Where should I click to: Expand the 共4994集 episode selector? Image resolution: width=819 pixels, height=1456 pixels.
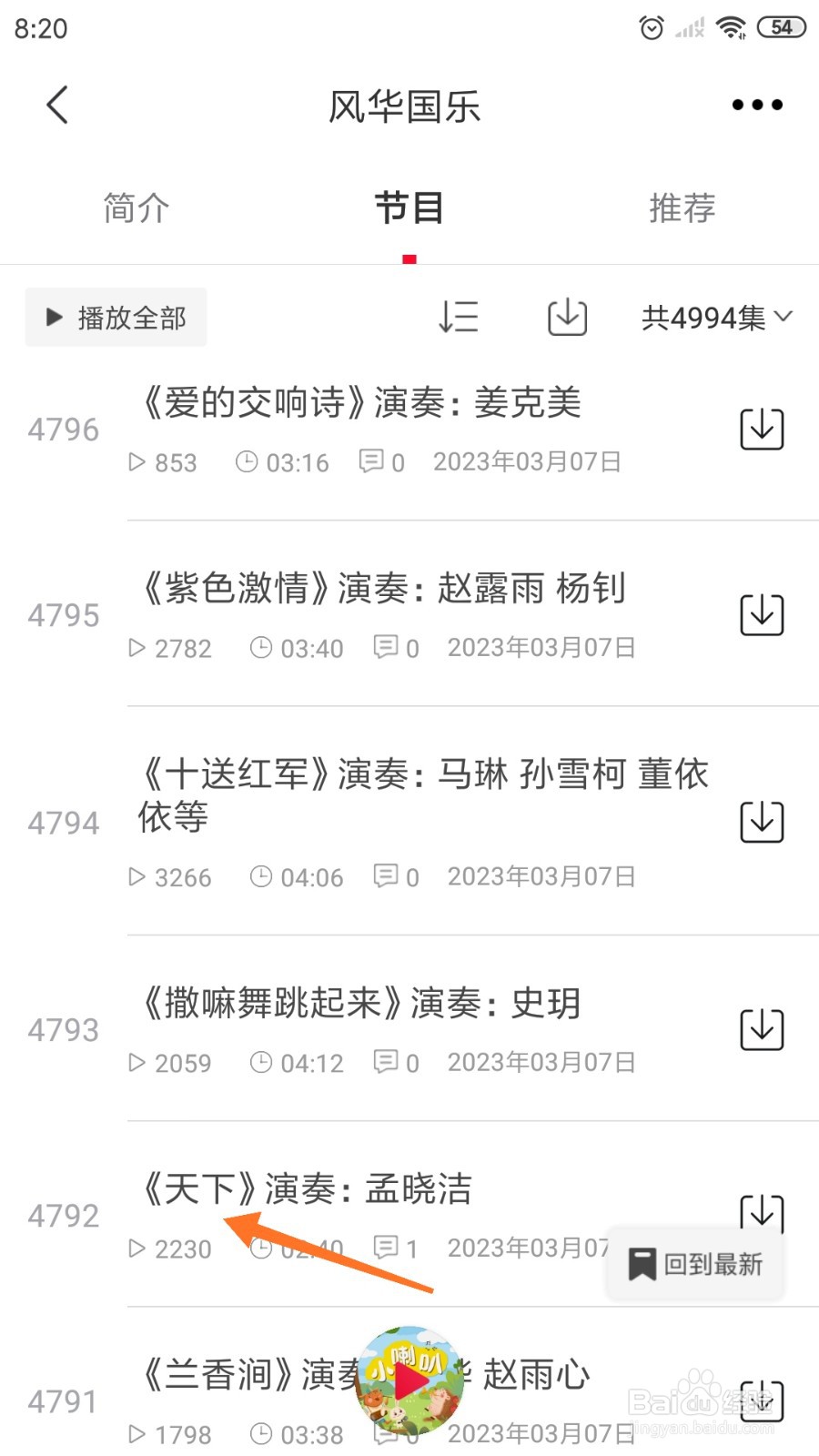pos(717,318)
